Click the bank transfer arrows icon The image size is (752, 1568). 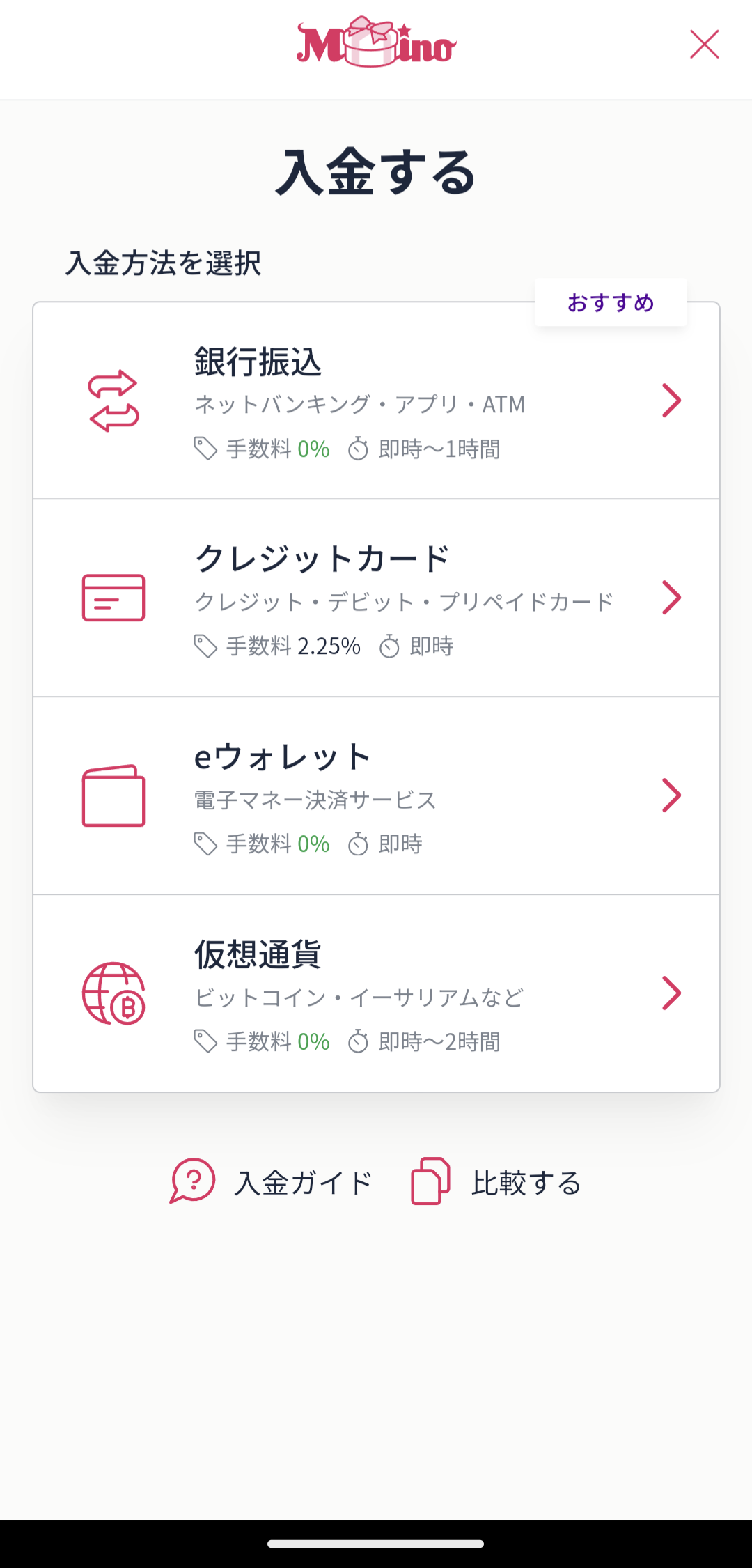coord(115,401)
